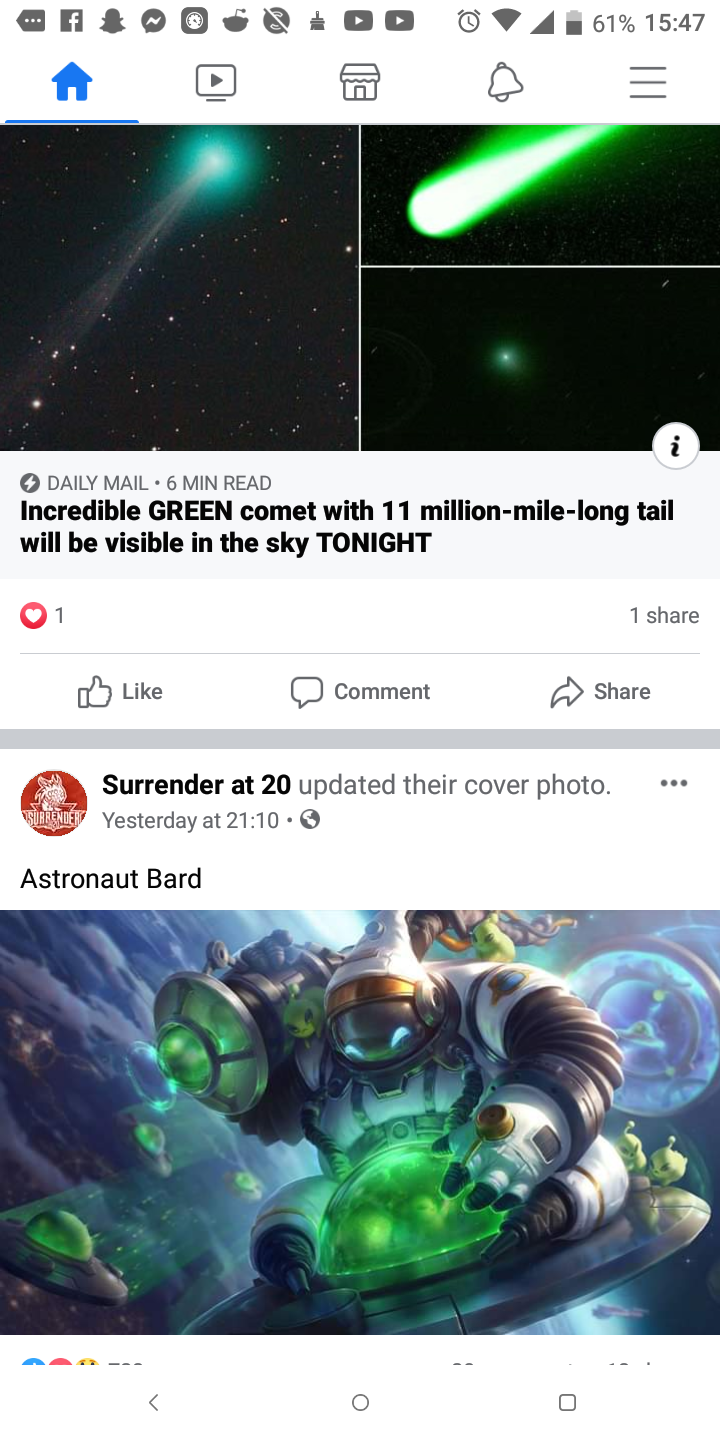This screenshot has width=720, height=1440.
Task: Open Surrender at 20 profile picture
Action: (x=54, y=802)
